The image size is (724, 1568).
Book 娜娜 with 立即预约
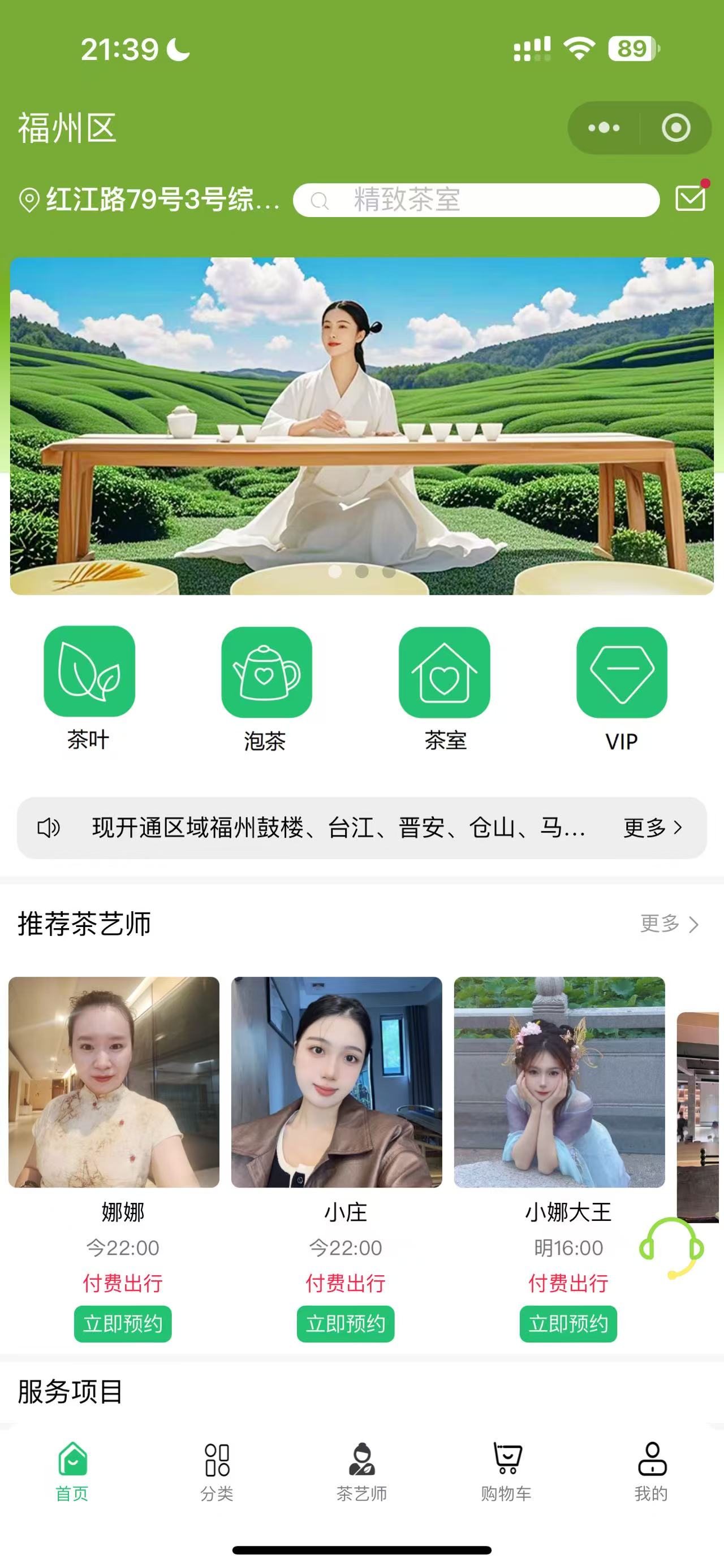[122, 1323]
